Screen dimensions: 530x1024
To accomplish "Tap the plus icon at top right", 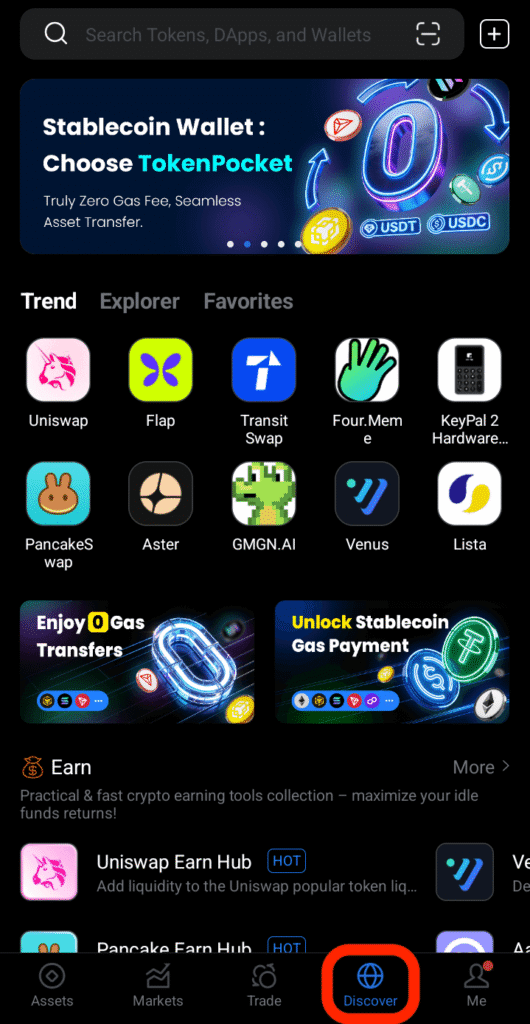I will pos(494,34).
